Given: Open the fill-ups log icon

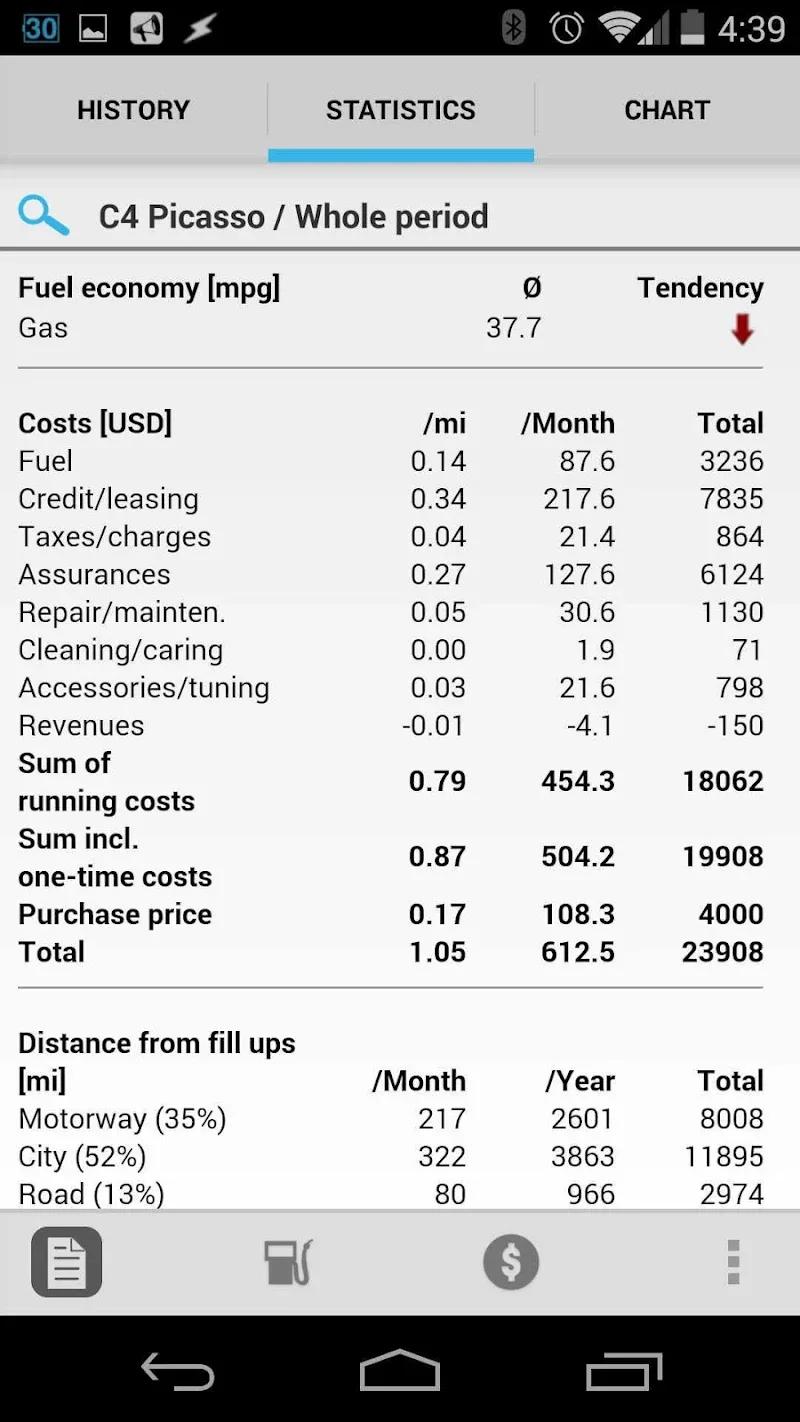Looking at the screenshot, I should point(65,1262).
